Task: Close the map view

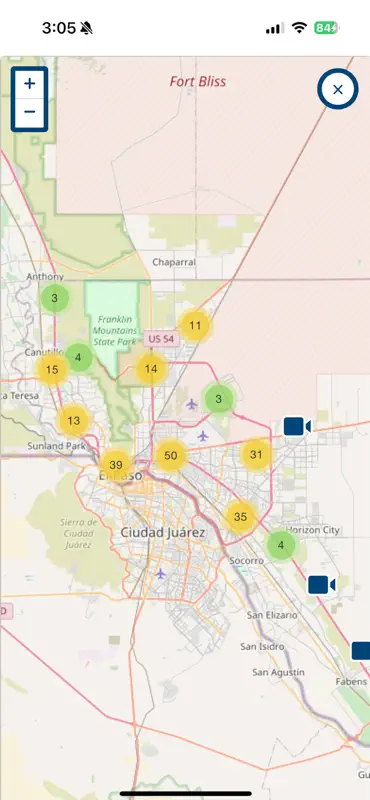Action: pos(338,90)
